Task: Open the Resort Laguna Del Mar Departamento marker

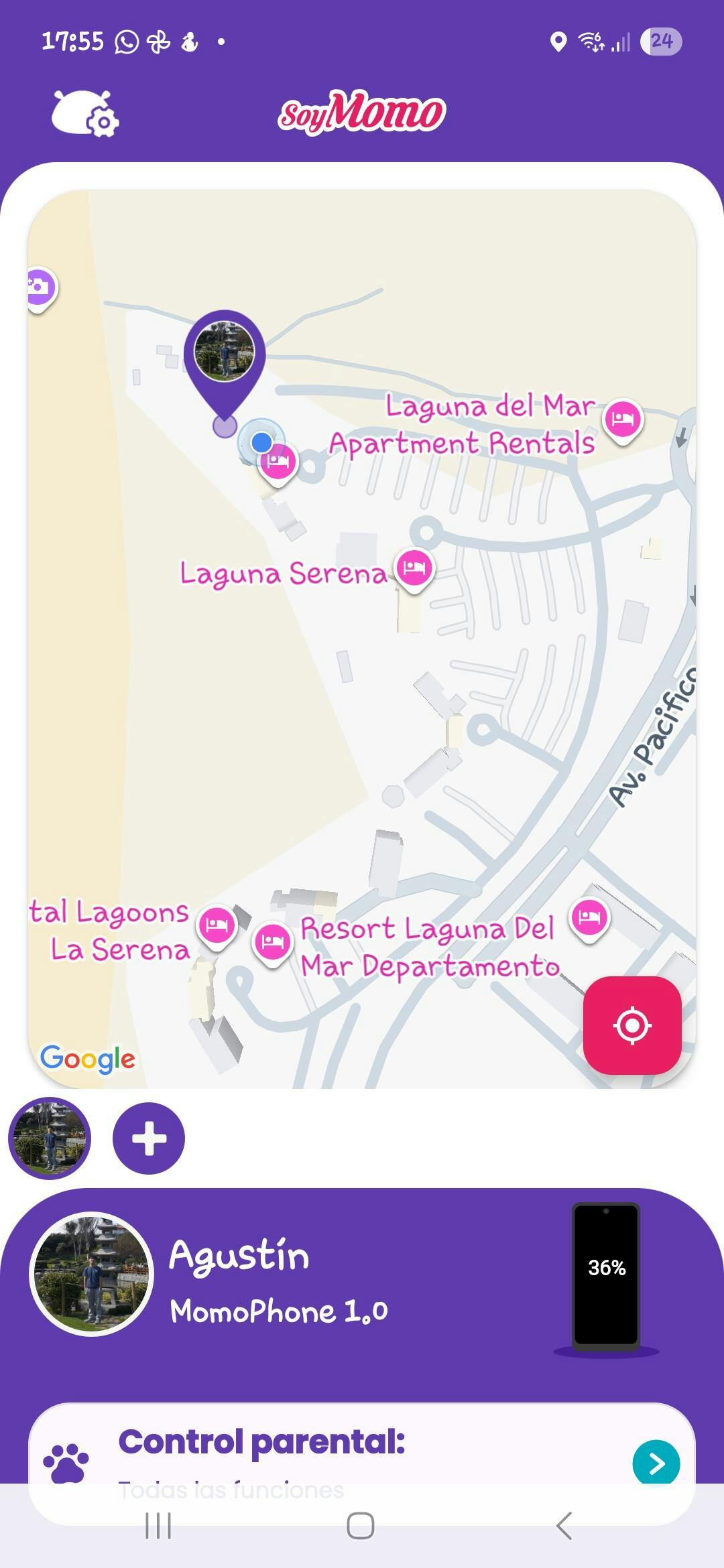Action: 272,941
